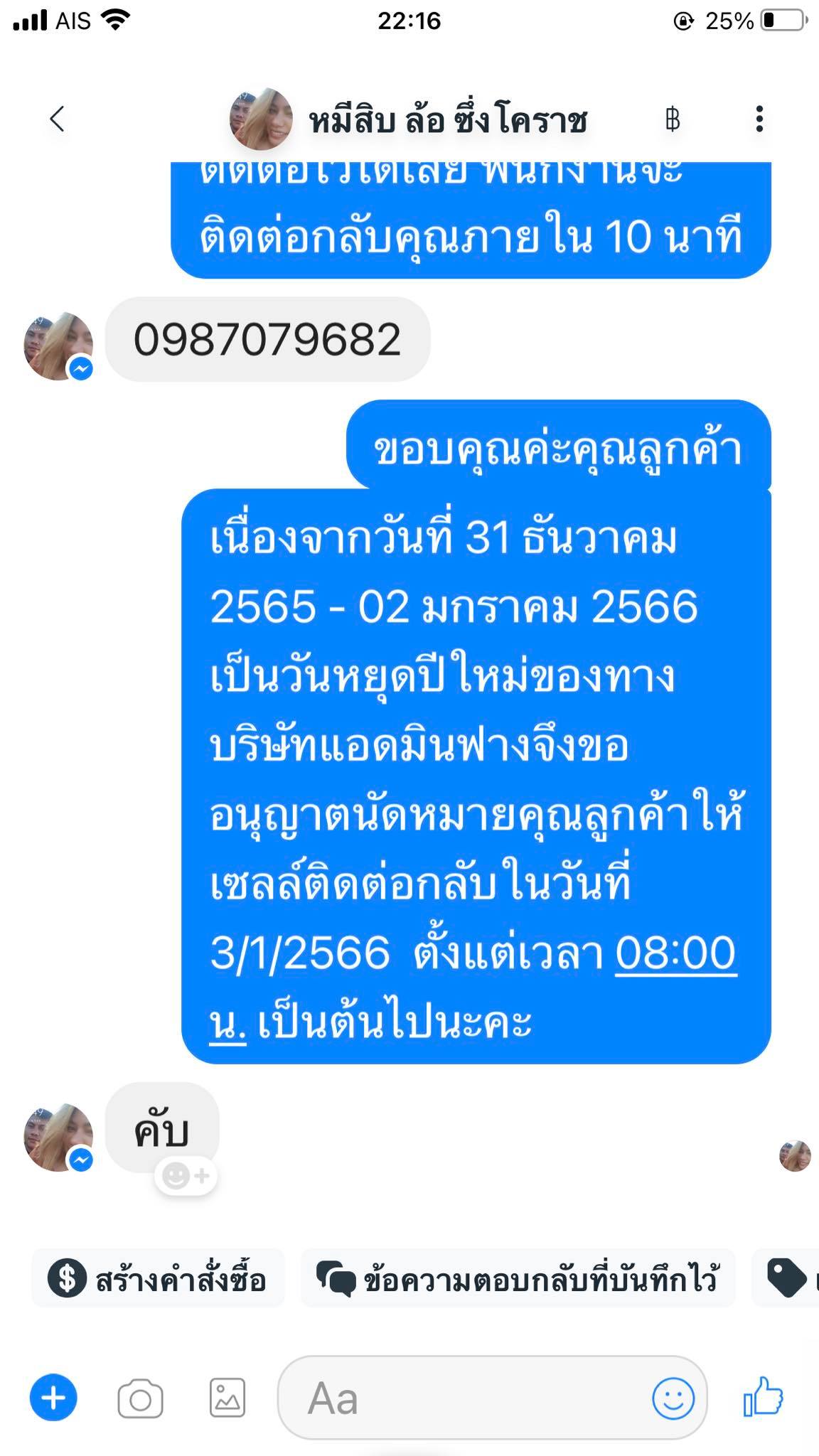Send a thumbs-up like
The image size is (819, 1456).
pos(763,1397)
